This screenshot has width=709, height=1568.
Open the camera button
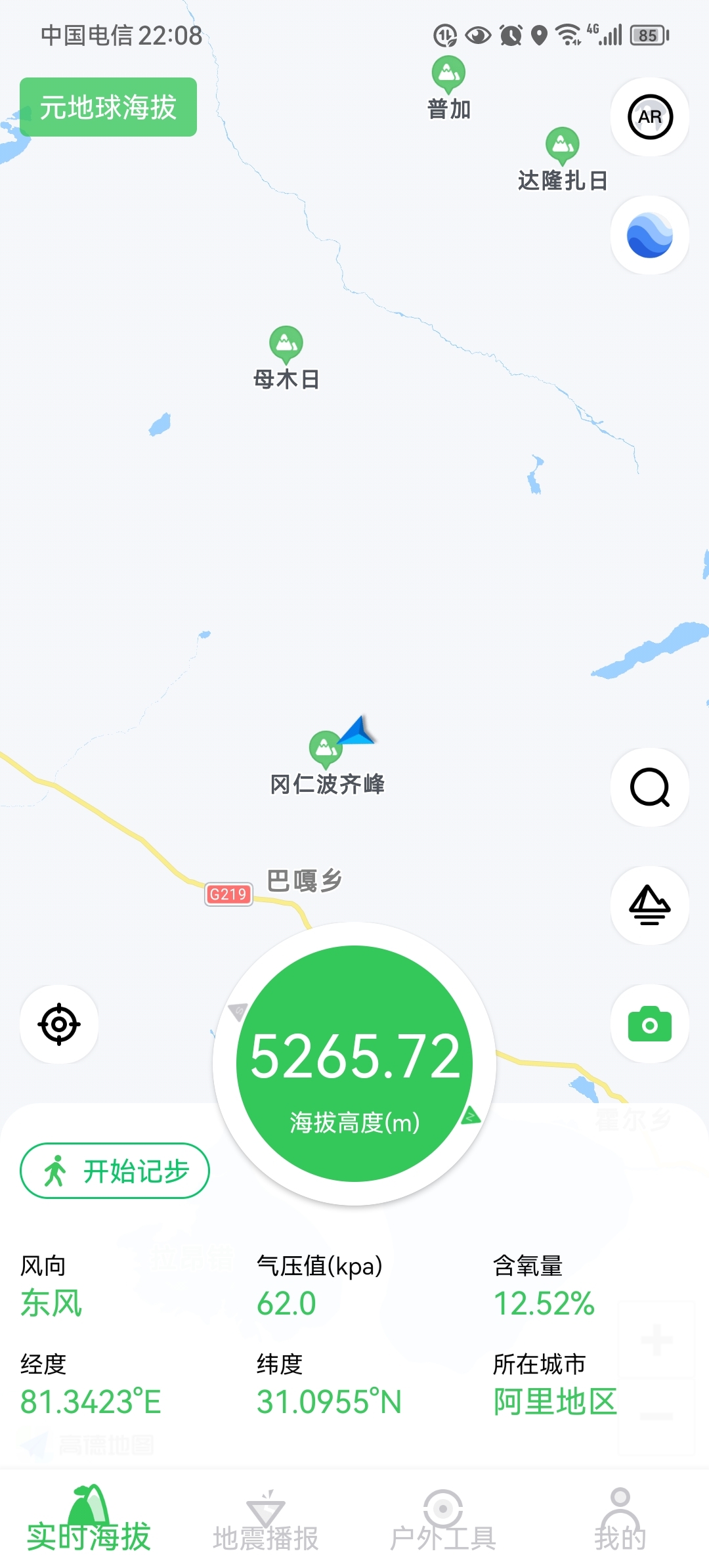point(649,1024)
